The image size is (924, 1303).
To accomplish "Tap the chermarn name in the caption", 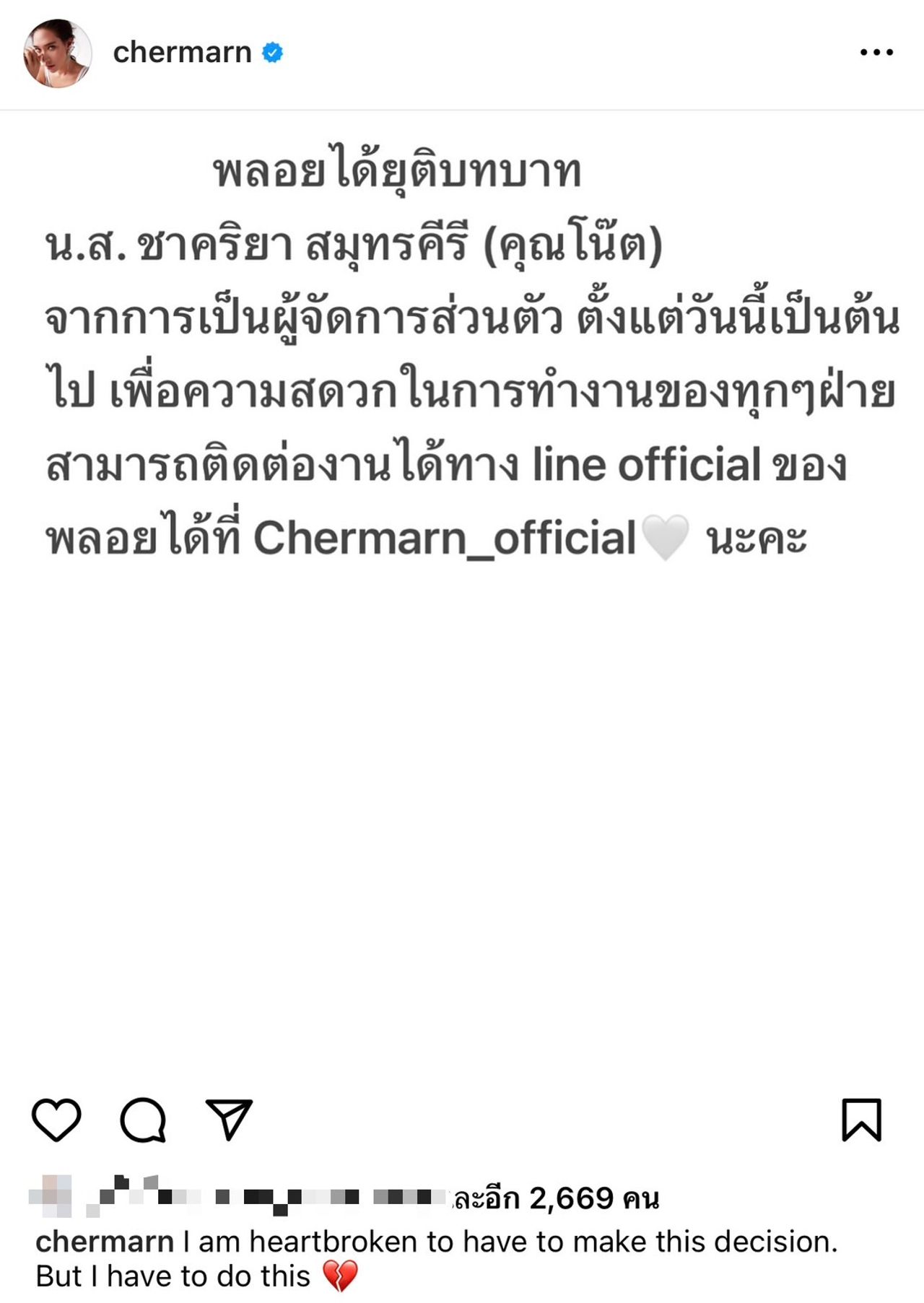I will (x=104, y=1242).
